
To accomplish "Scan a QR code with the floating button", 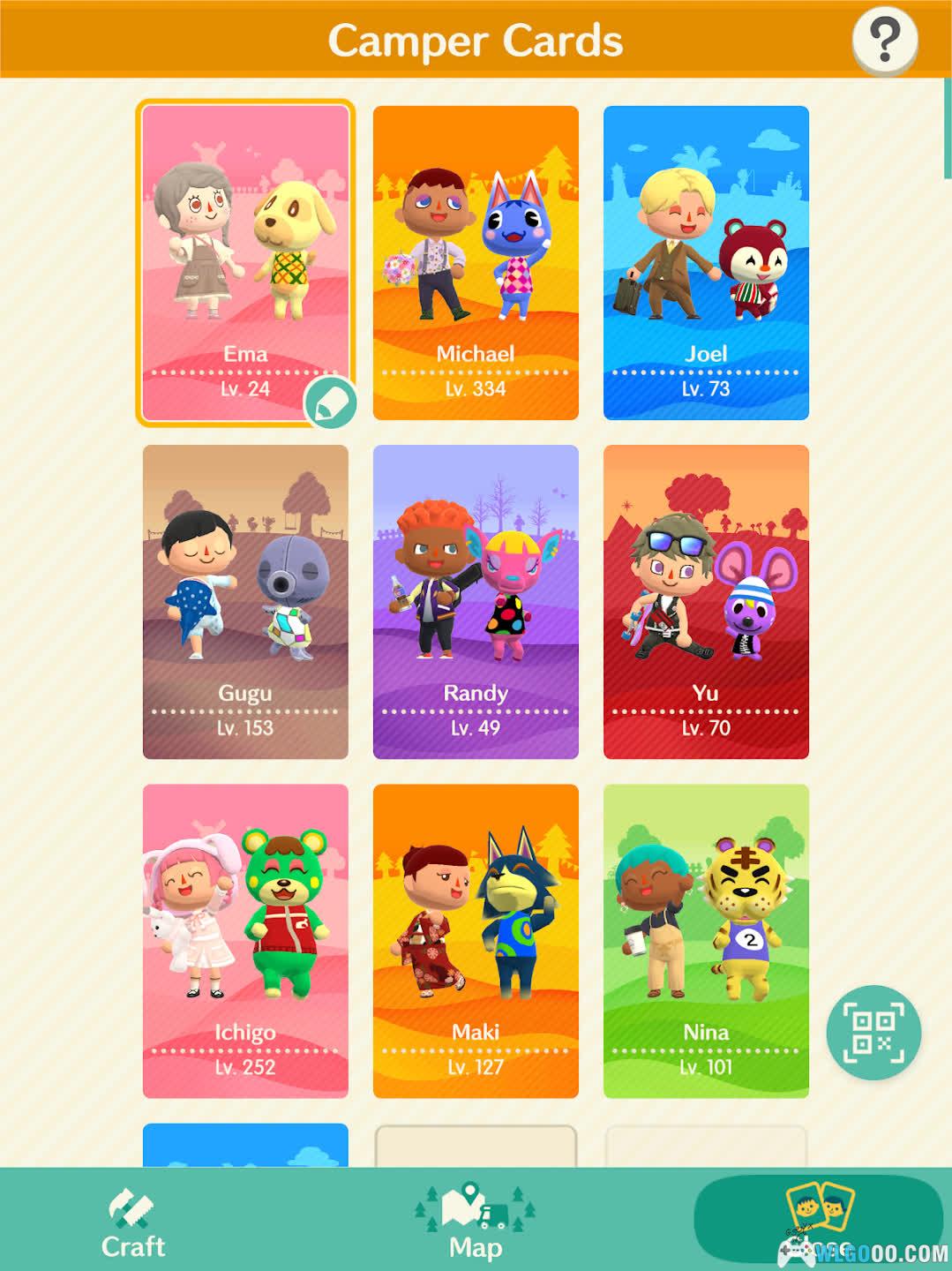I will pyautogui.click(x=873, y=1033).
